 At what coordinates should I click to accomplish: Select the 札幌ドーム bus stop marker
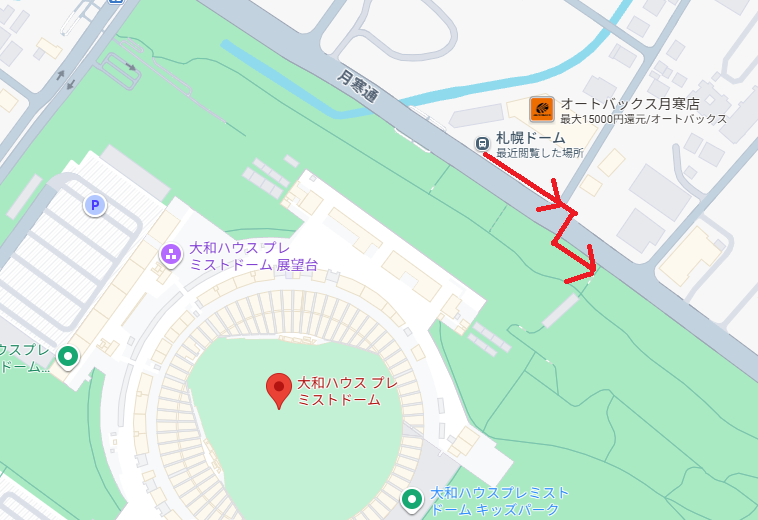pyautogui.click(x=483, y=143)
